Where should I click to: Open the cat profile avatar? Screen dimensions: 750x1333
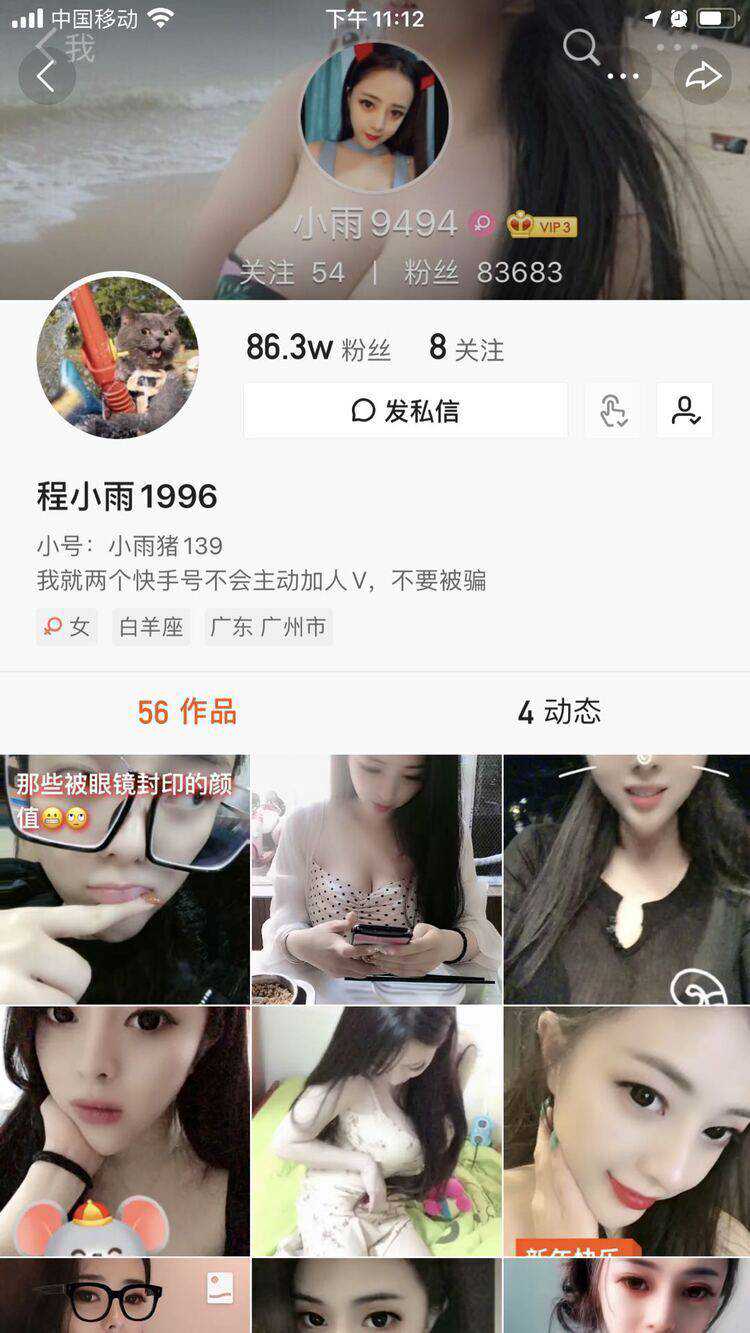click(x=118, y=356)
